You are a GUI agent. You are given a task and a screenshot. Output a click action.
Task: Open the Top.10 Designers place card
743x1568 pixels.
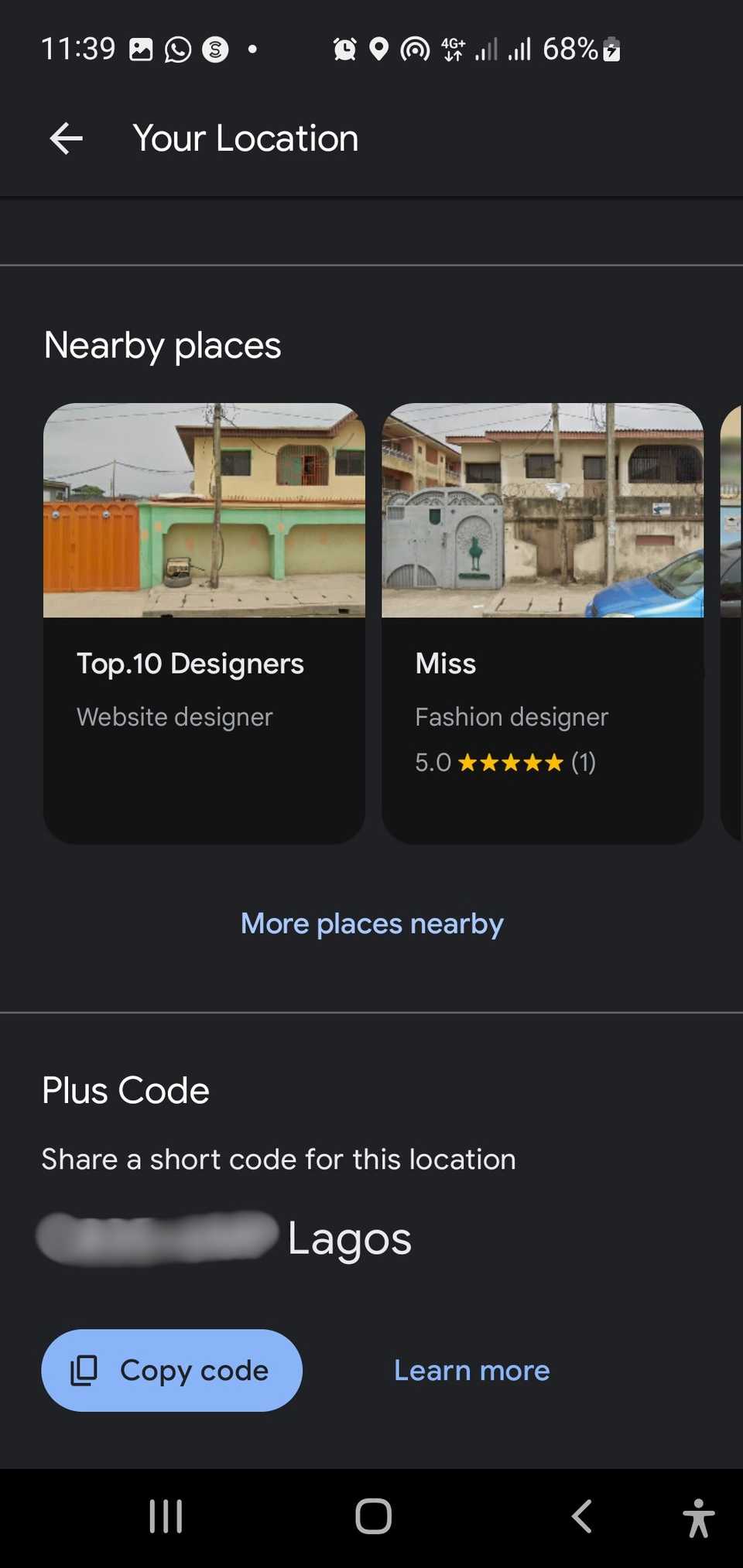(x=204, y=623)
